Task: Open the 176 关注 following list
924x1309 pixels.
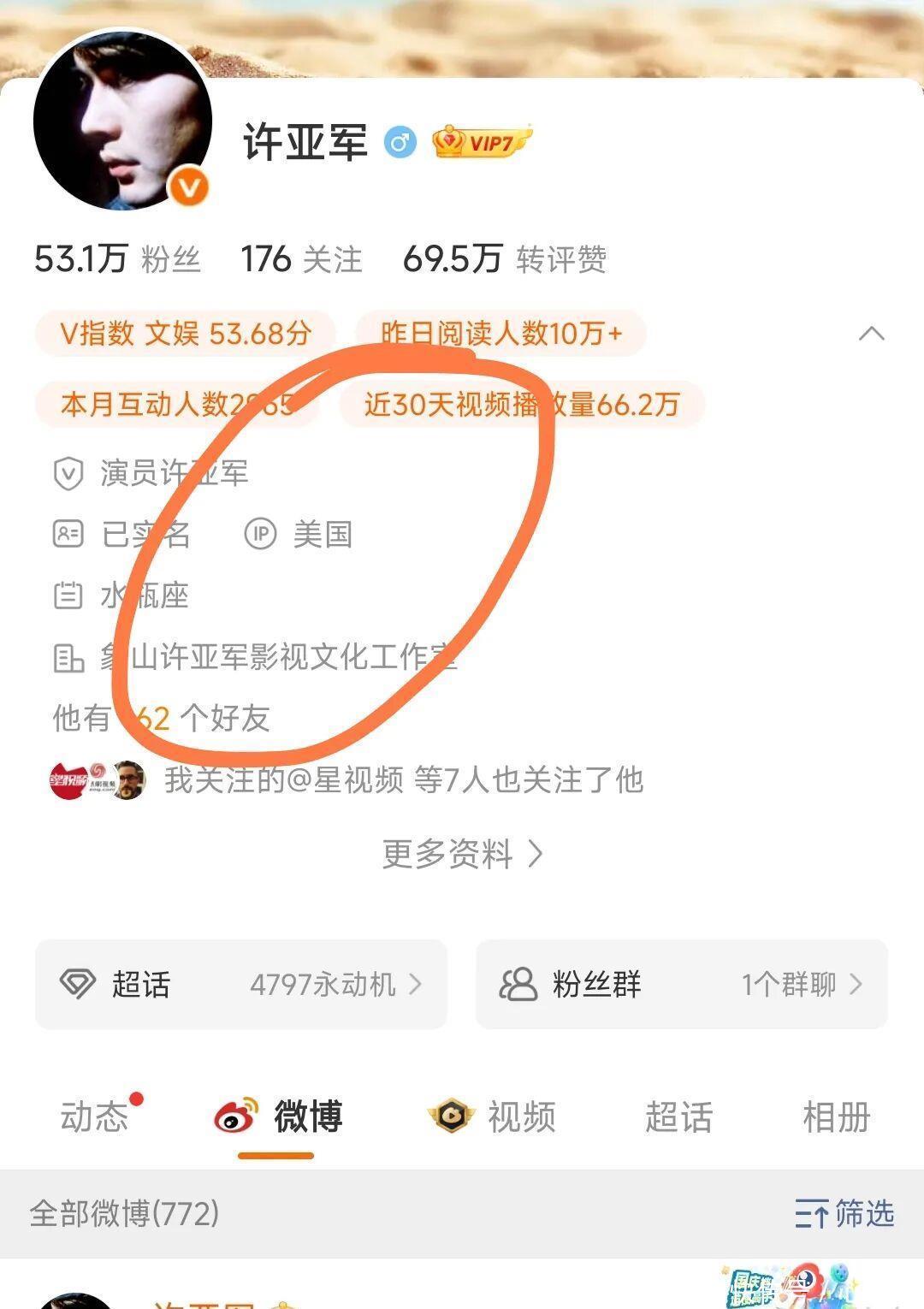Action: pos(301,258)
